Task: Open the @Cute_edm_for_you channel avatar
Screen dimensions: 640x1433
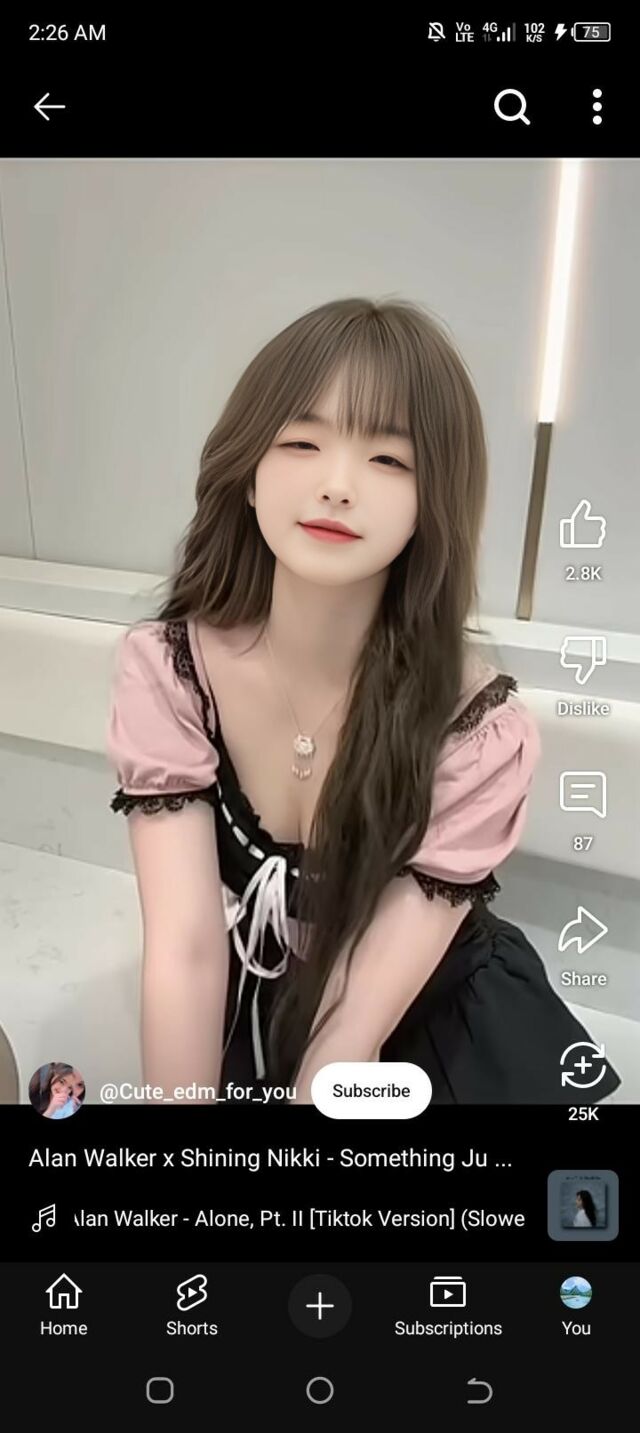Action: 57,1091
